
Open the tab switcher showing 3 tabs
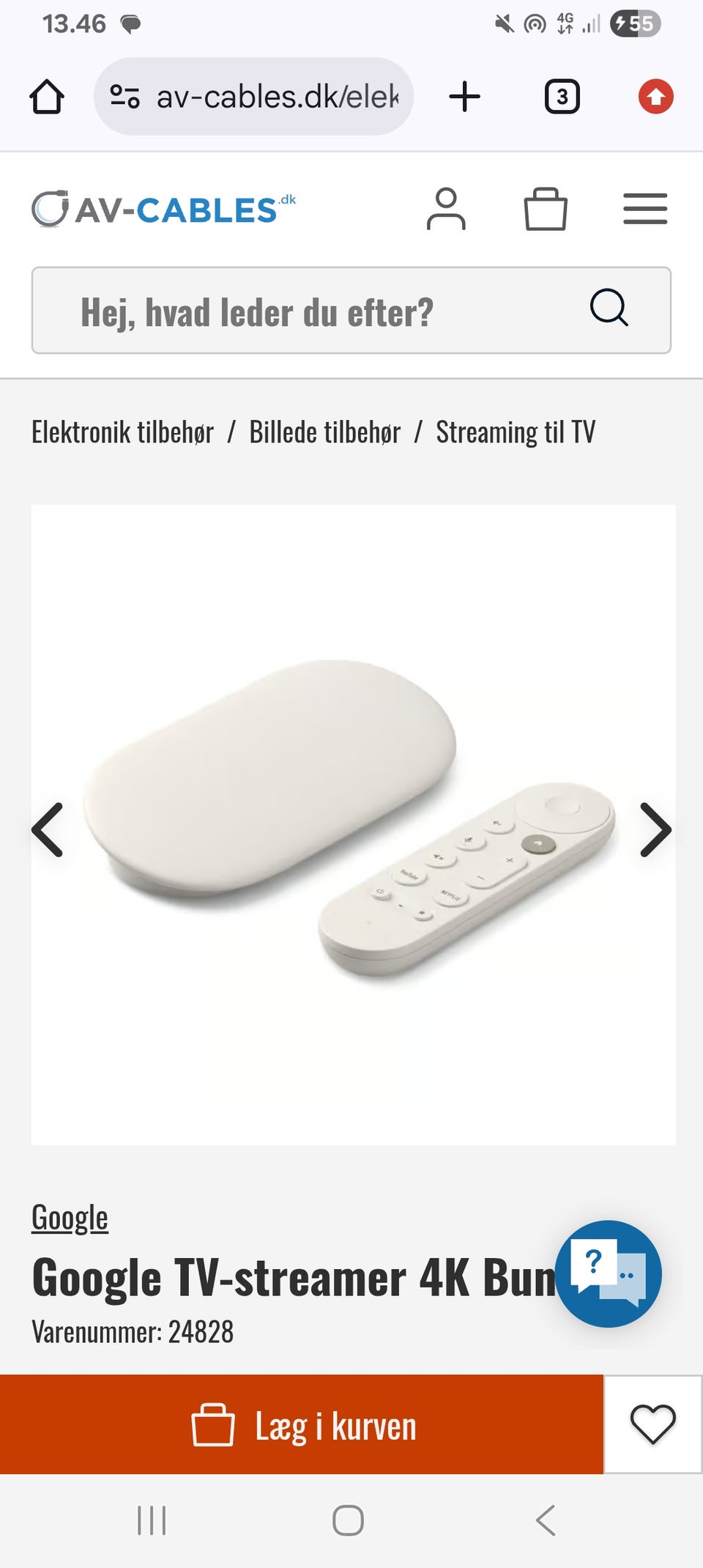coord(562,97)
